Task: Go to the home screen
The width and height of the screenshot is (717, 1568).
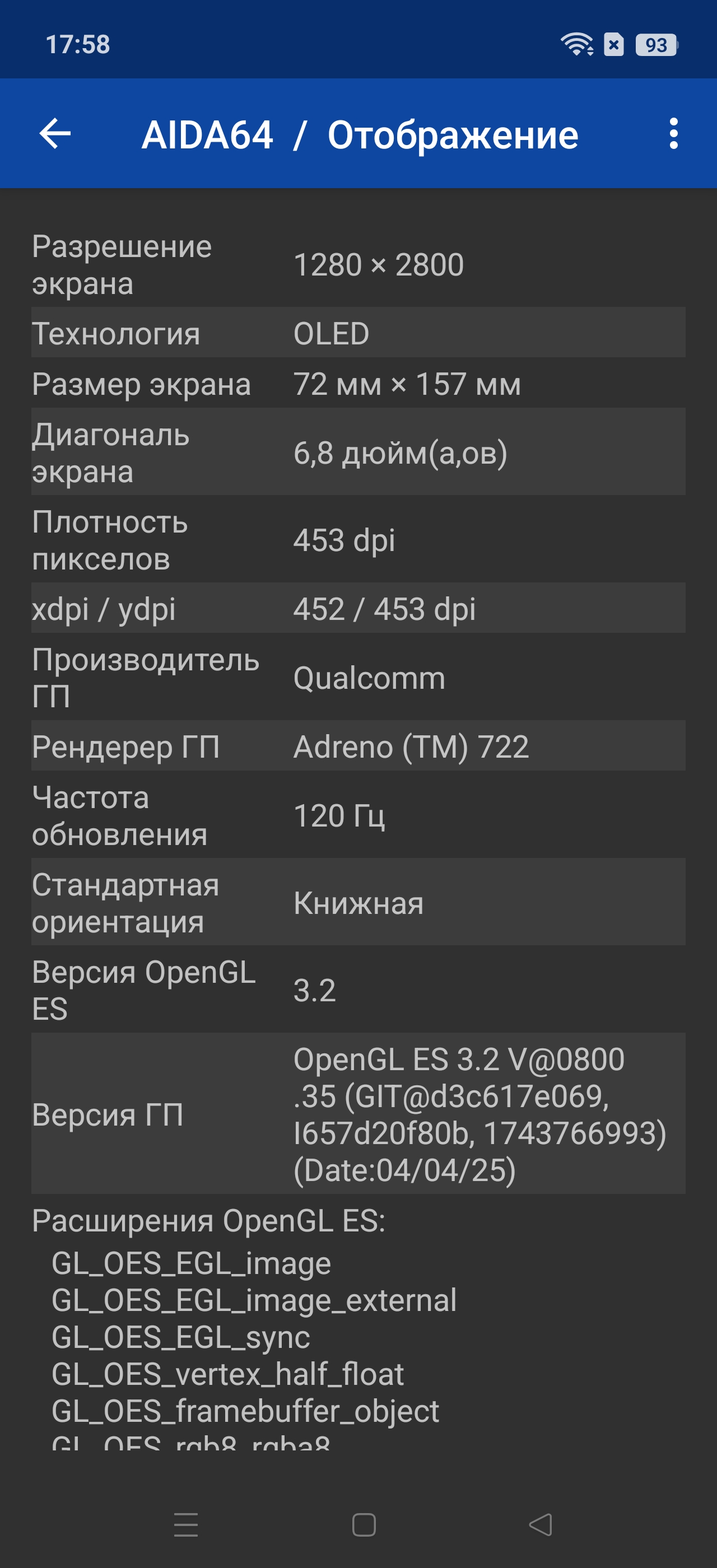Action: [x=364, y=1524]
